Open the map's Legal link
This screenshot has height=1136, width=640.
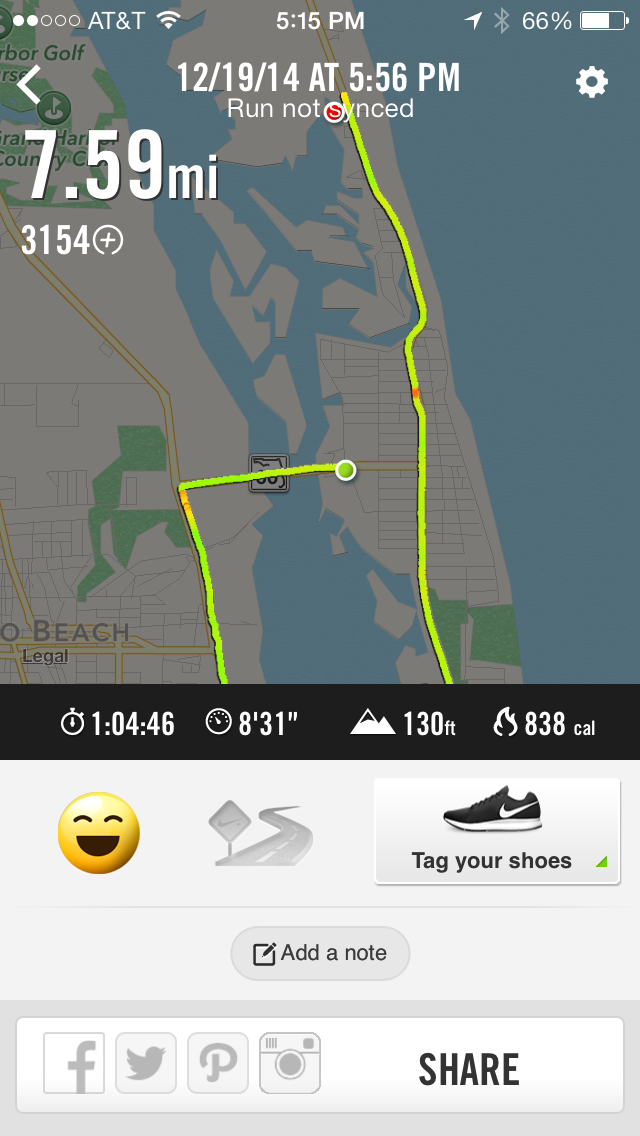pyautogui.click(x=45, y=656)
